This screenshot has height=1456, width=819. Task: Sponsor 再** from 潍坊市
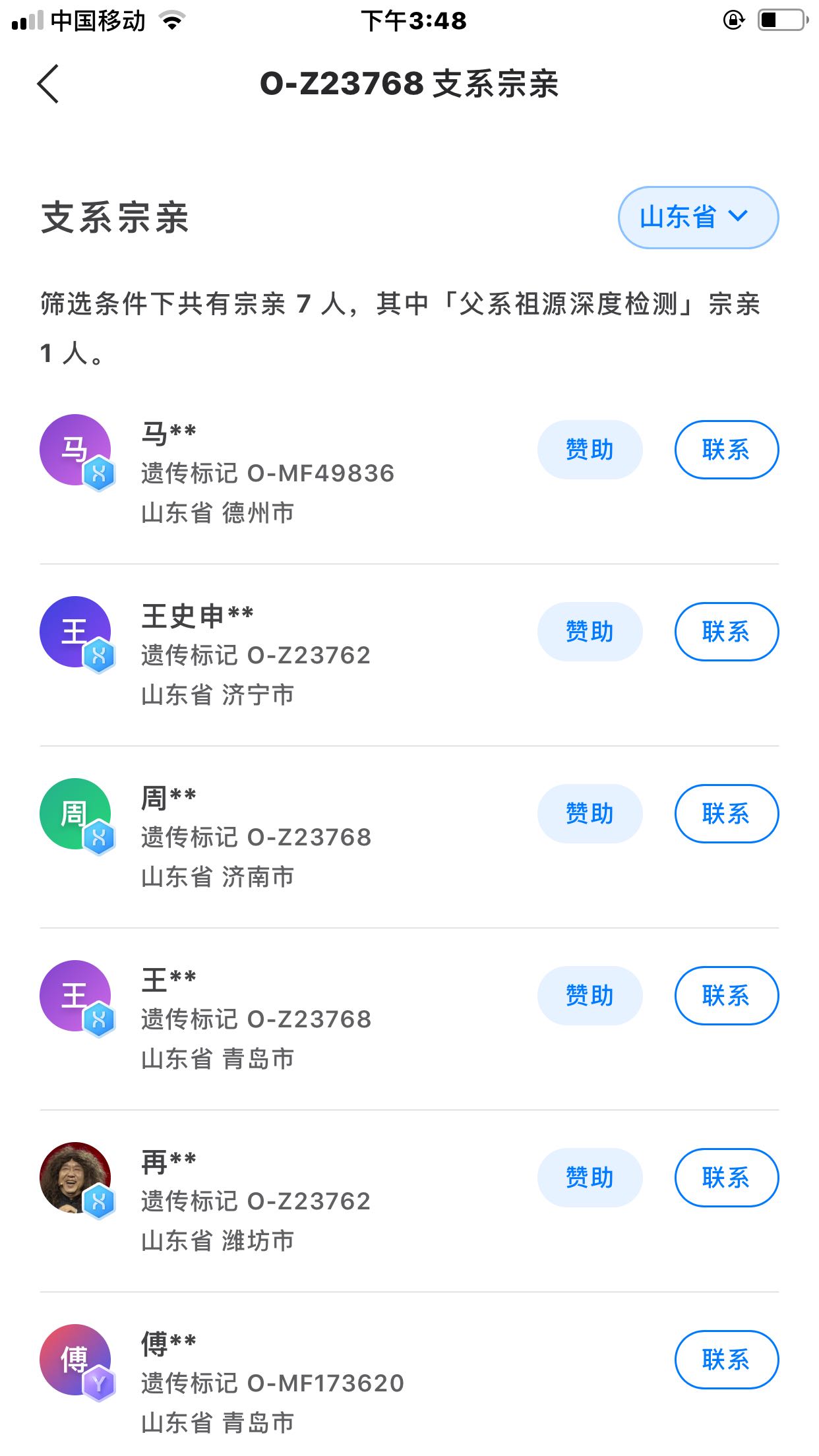click(x=590, y=1178)
